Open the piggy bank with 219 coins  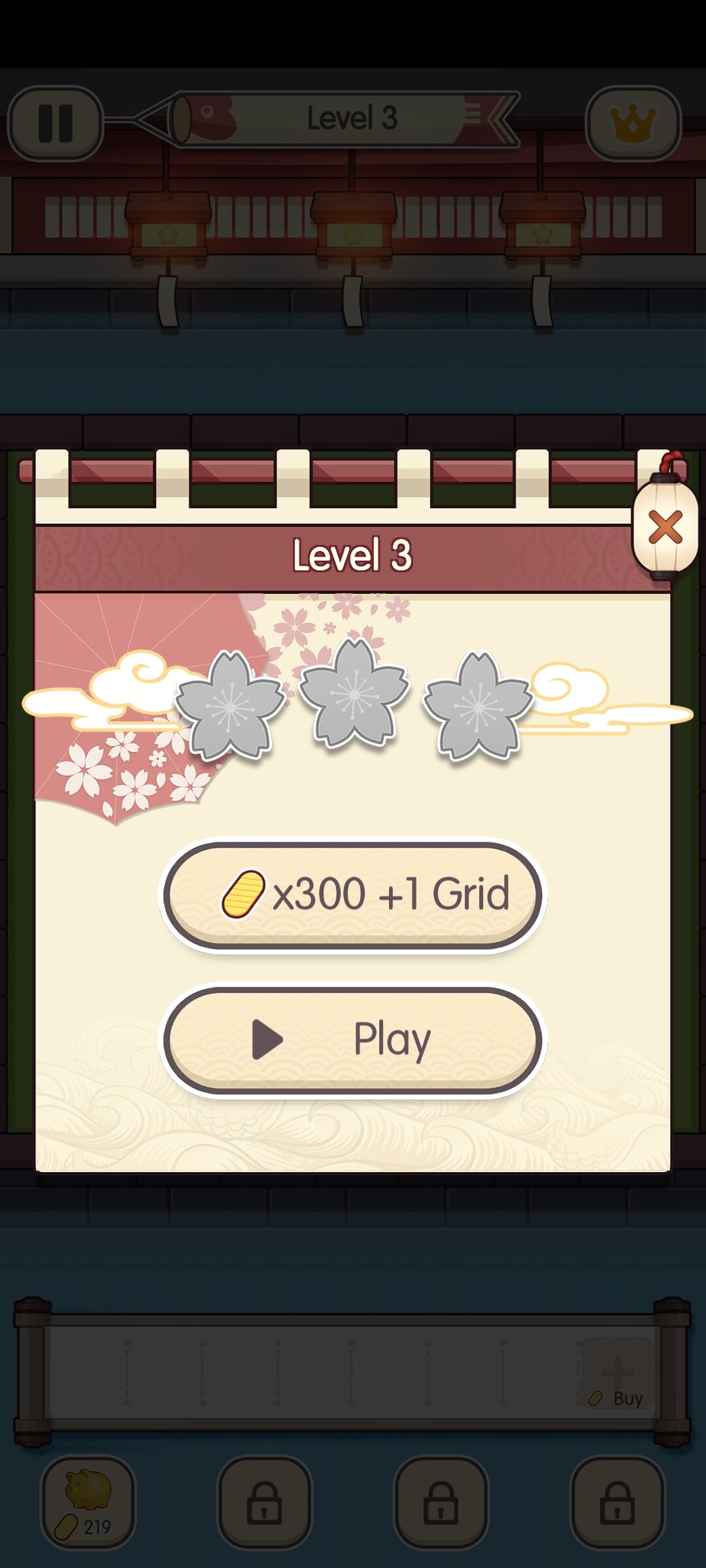click(x=88, y=1502)
